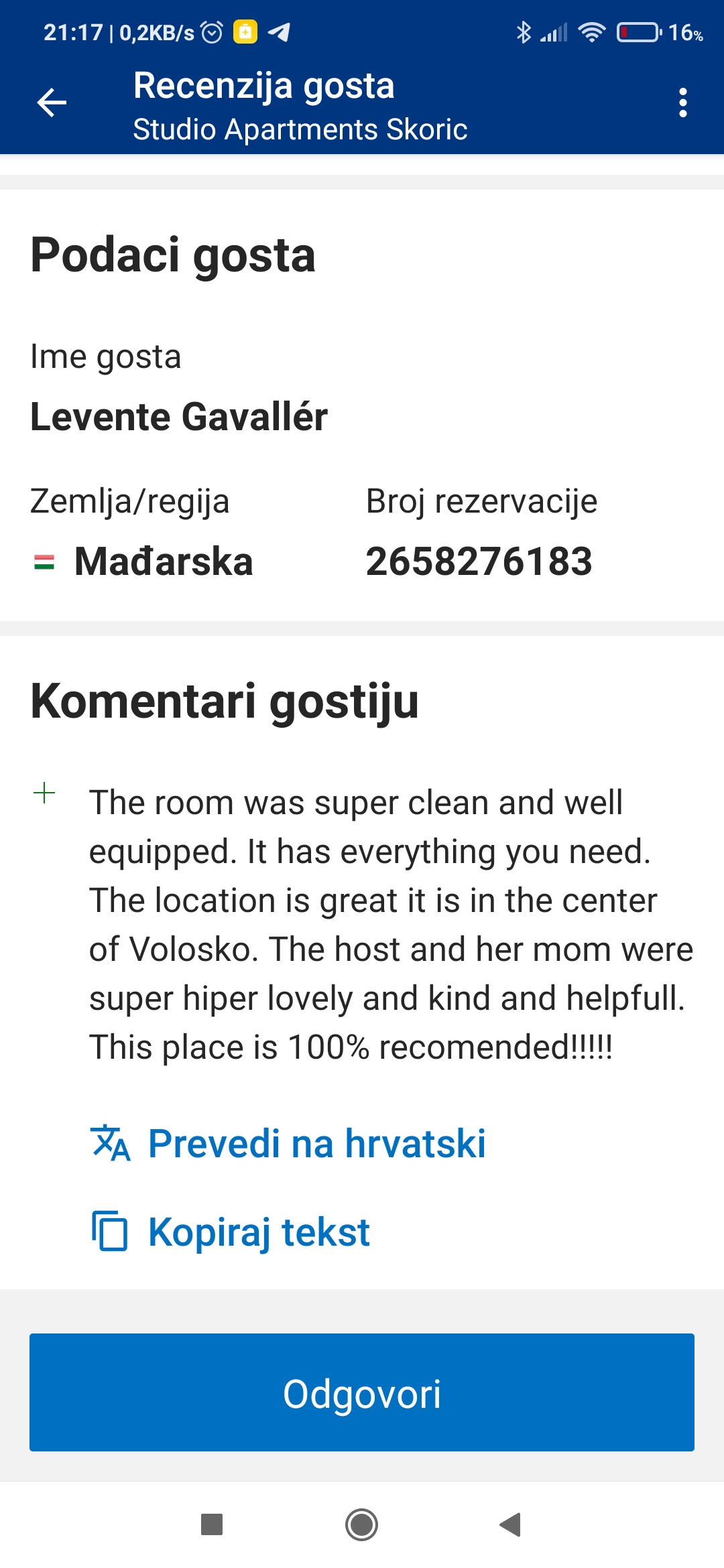Go to the system home screen

pos(362,1524)
